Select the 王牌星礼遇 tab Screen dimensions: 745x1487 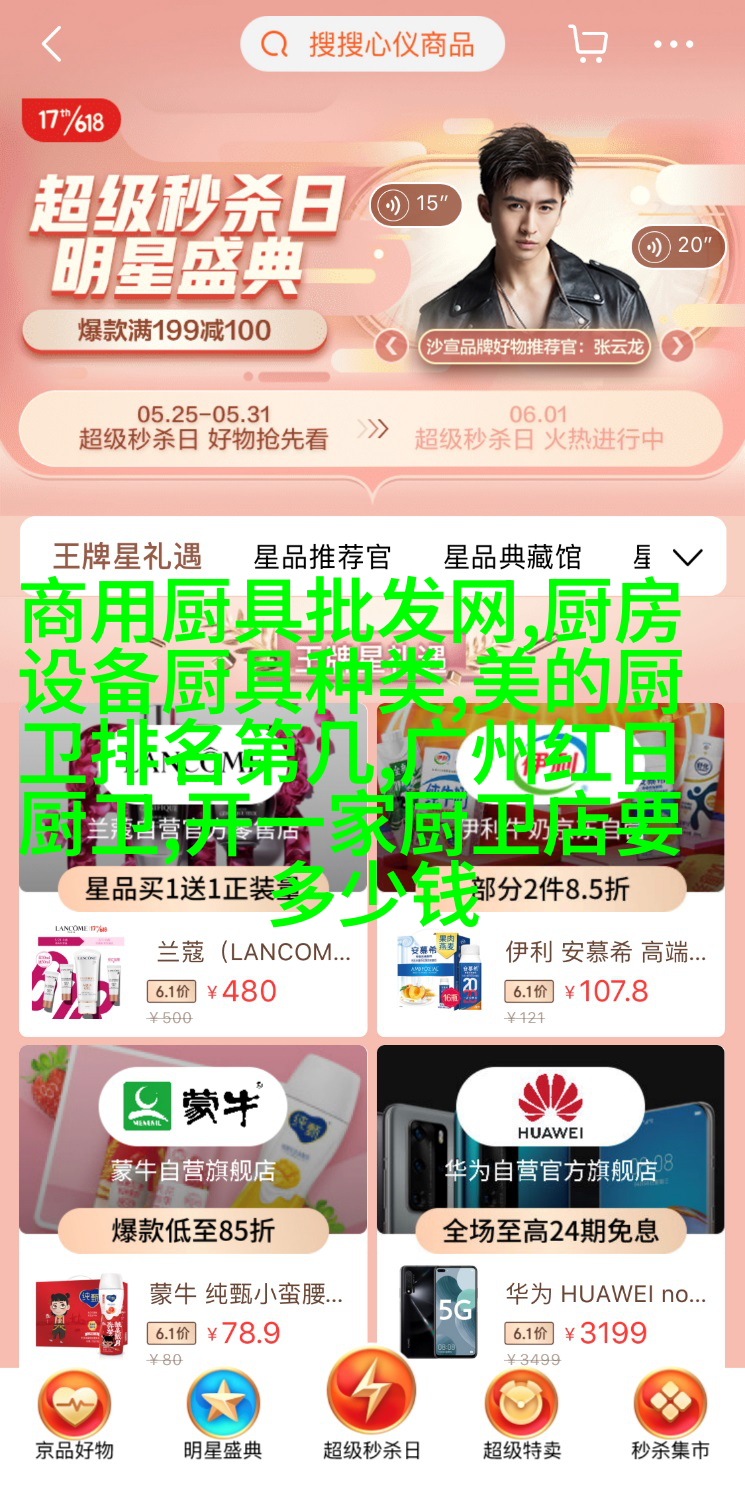127,556
